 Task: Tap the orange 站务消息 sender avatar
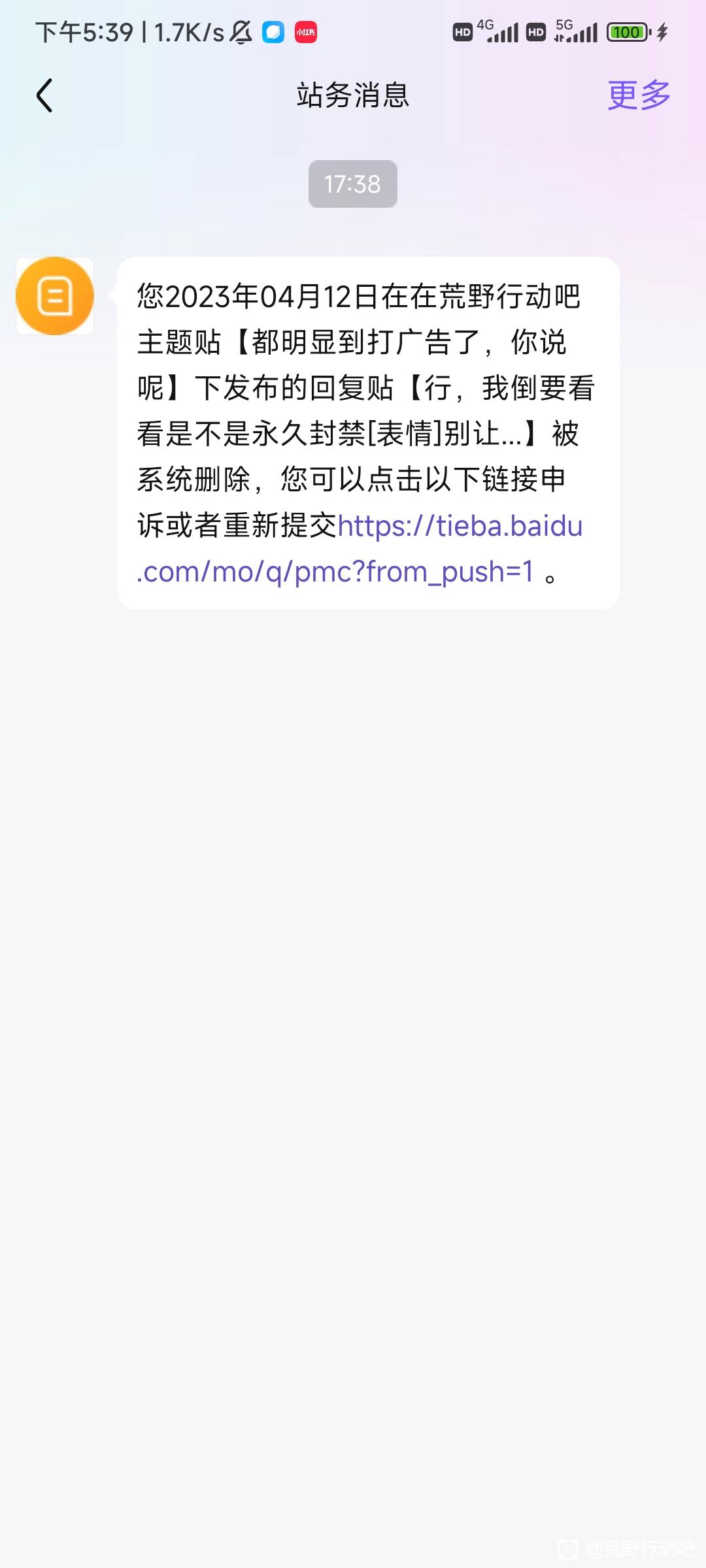[x=55, y=296]
